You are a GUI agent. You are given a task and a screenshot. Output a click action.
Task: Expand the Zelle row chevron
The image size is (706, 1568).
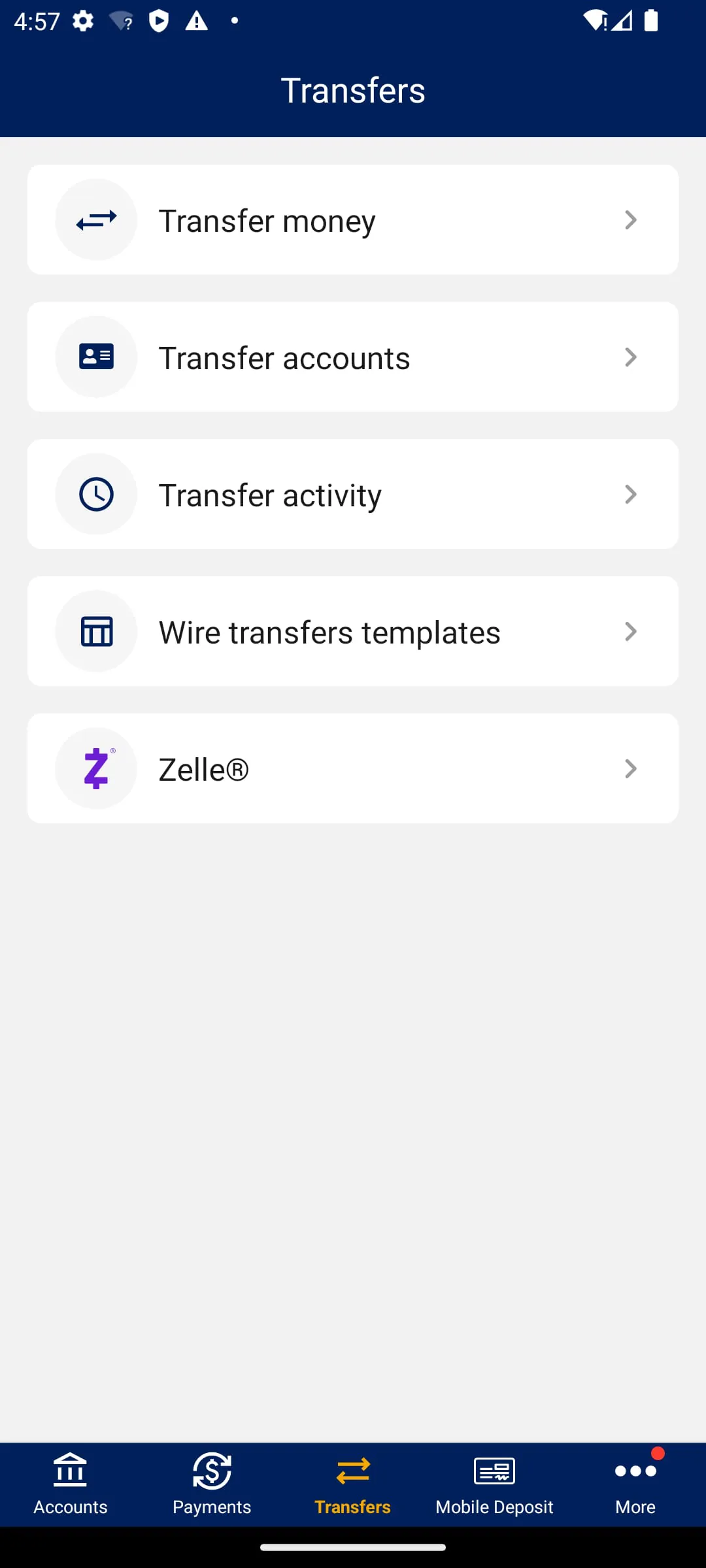click(x=630, y=768)
